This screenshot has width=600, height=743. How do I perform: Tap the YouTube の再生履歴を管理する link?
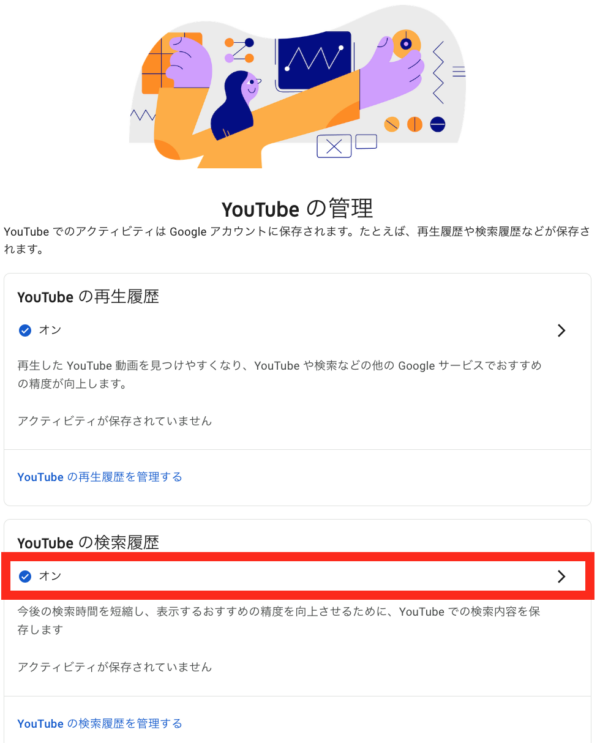[100, 477]
